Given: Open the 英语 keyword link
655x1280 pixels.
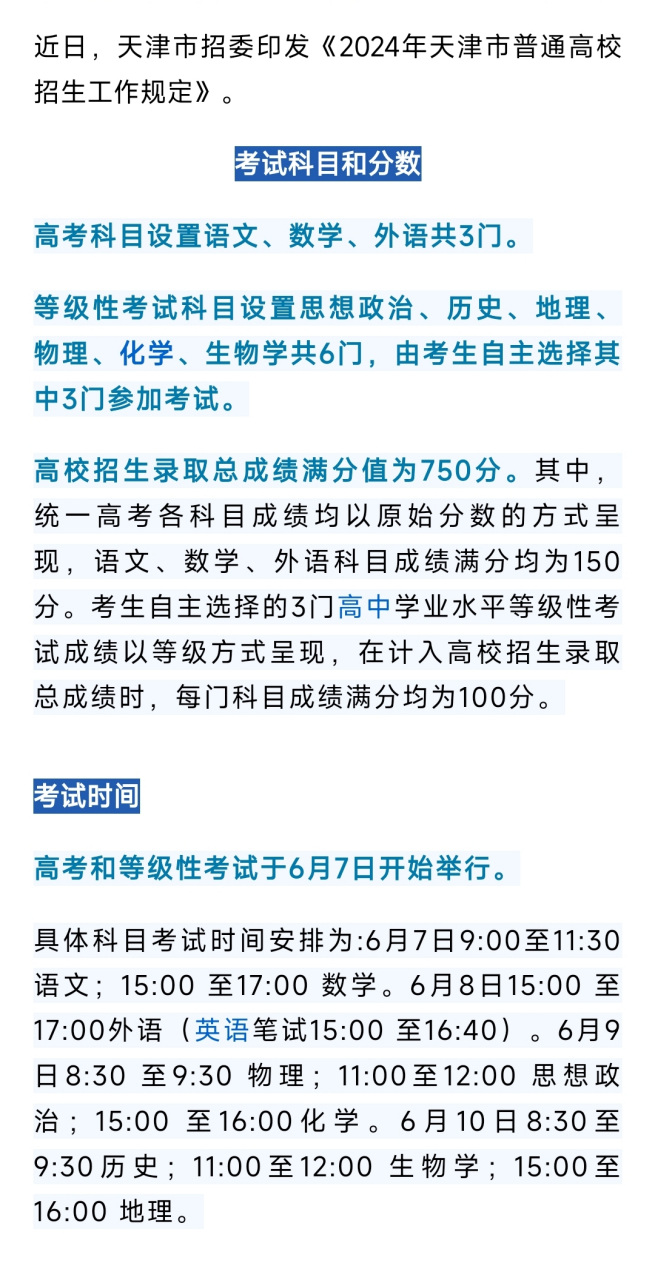Looking at the screenshot, I should 222,1029.
